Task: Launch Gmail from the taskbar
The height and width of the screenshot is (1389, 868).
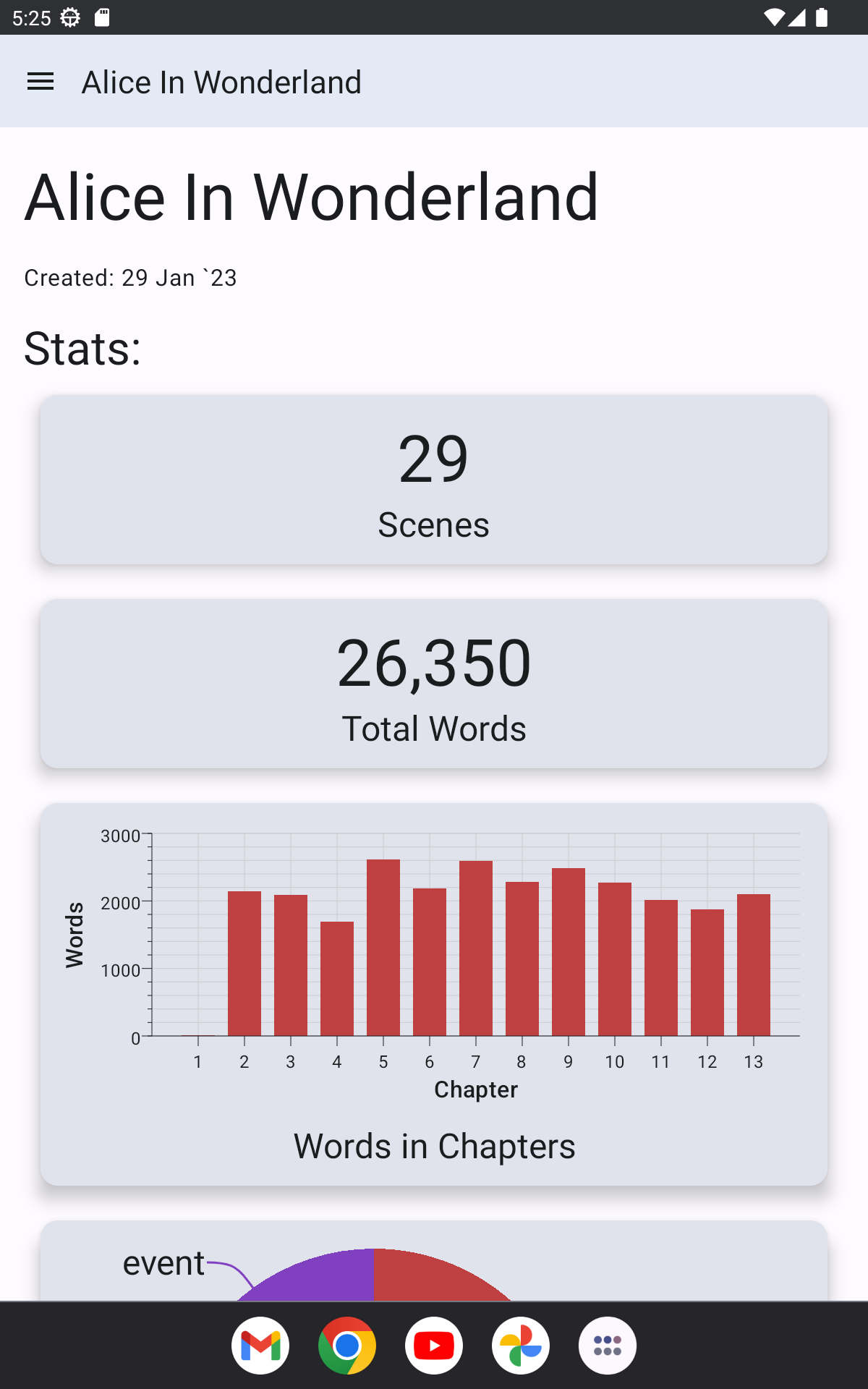Action: pos(260,1346)
